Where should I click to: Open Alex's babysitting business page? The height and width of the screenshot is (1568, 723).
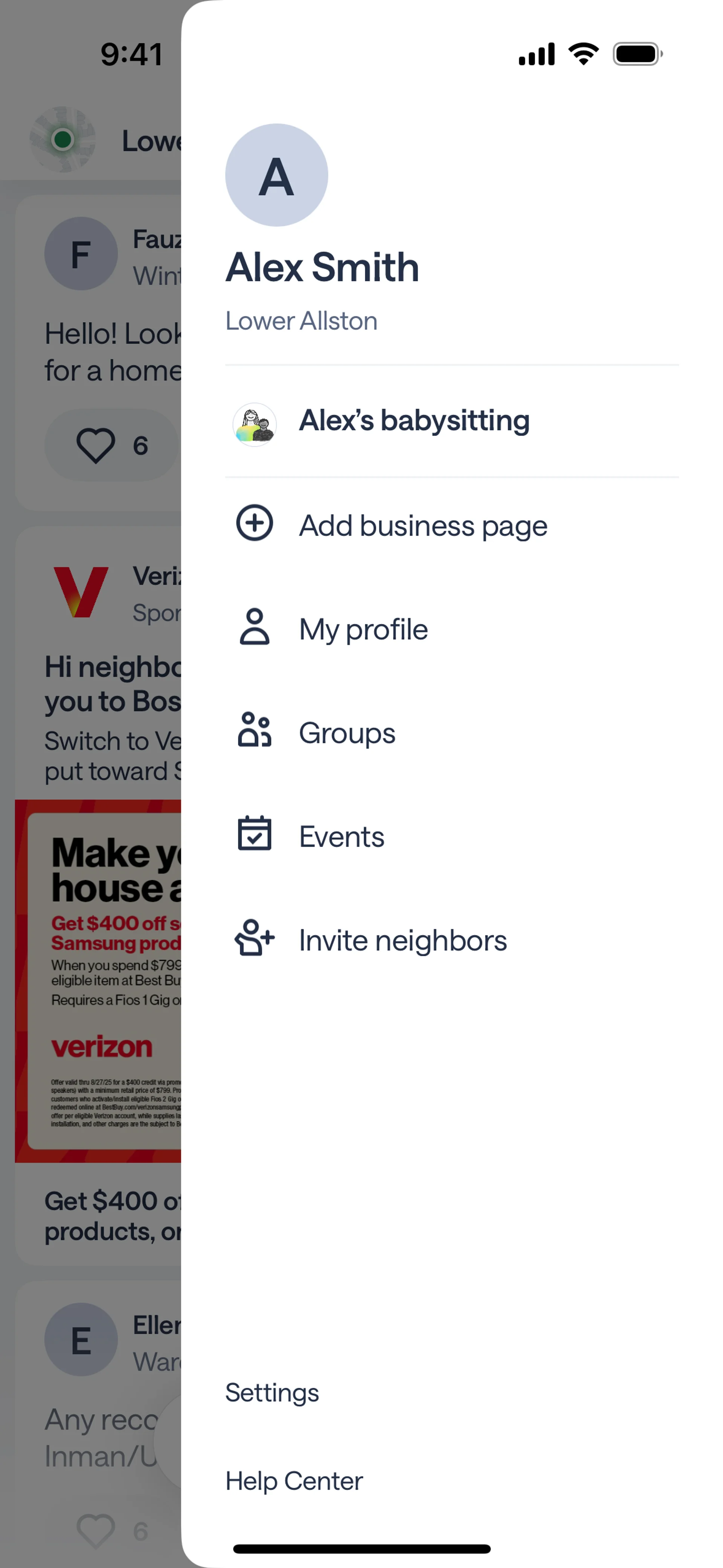[x=413, y=421]
